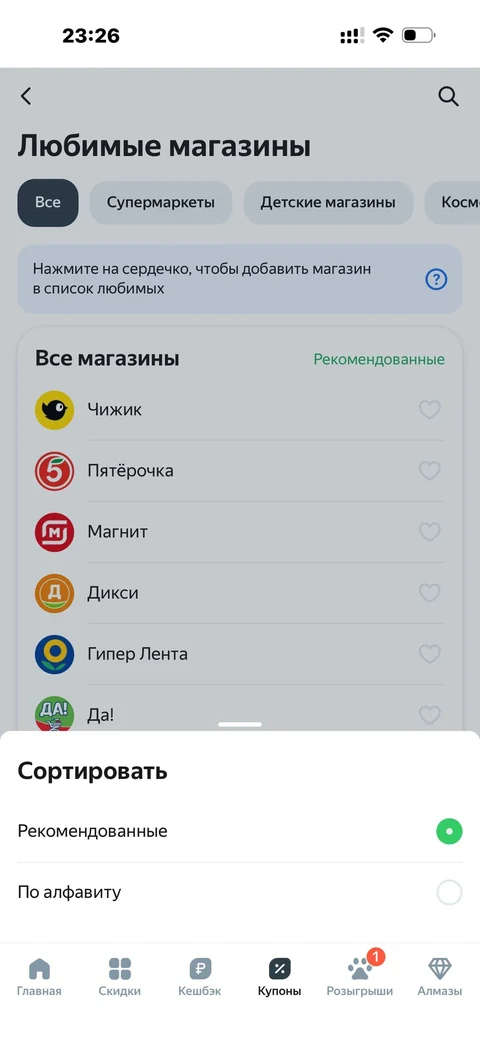
Task: Open the question mark help icon
Action: click(436, 279)
